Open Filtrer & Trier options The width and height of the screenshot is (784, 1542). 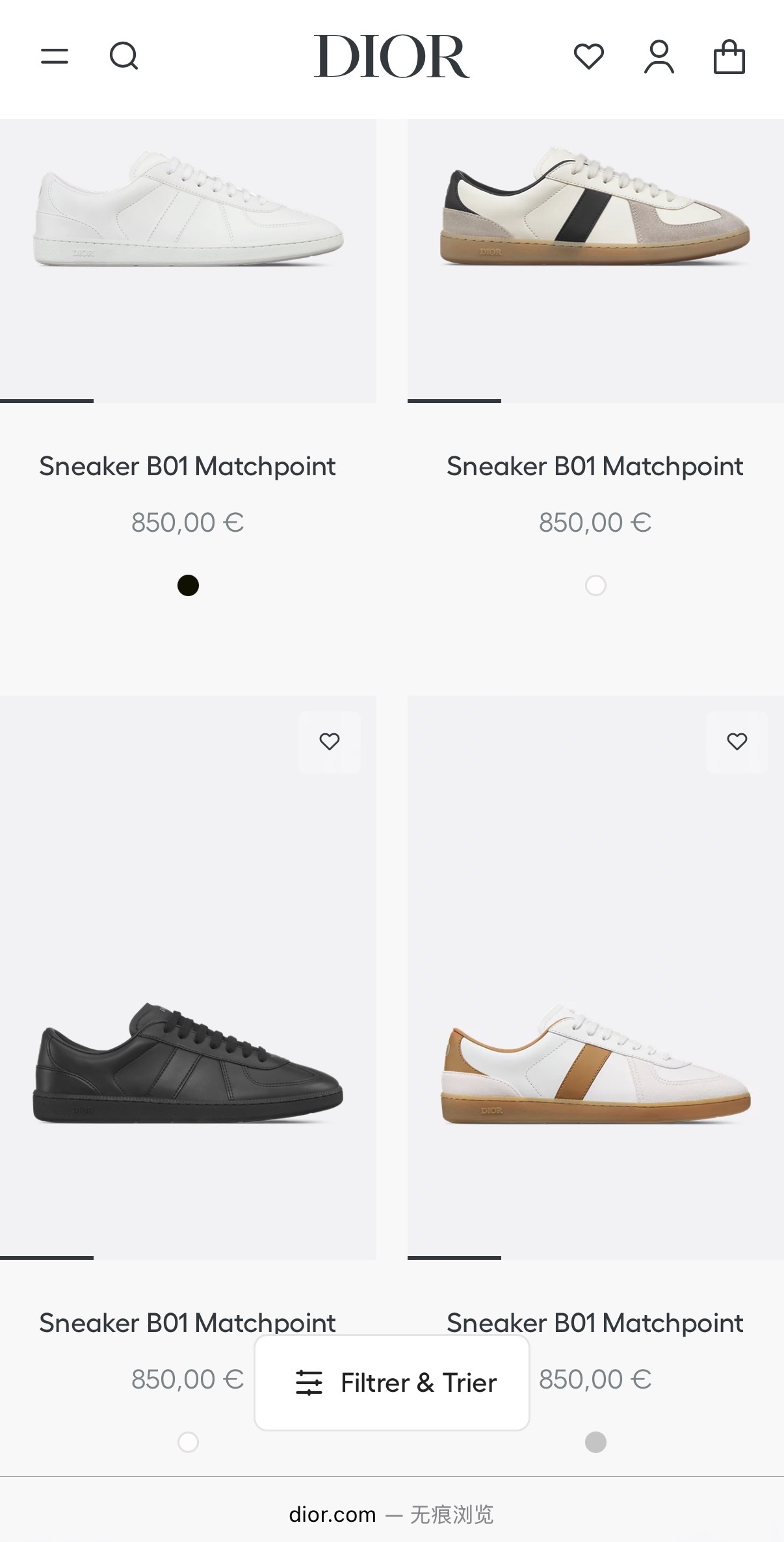click(391, 1383)
